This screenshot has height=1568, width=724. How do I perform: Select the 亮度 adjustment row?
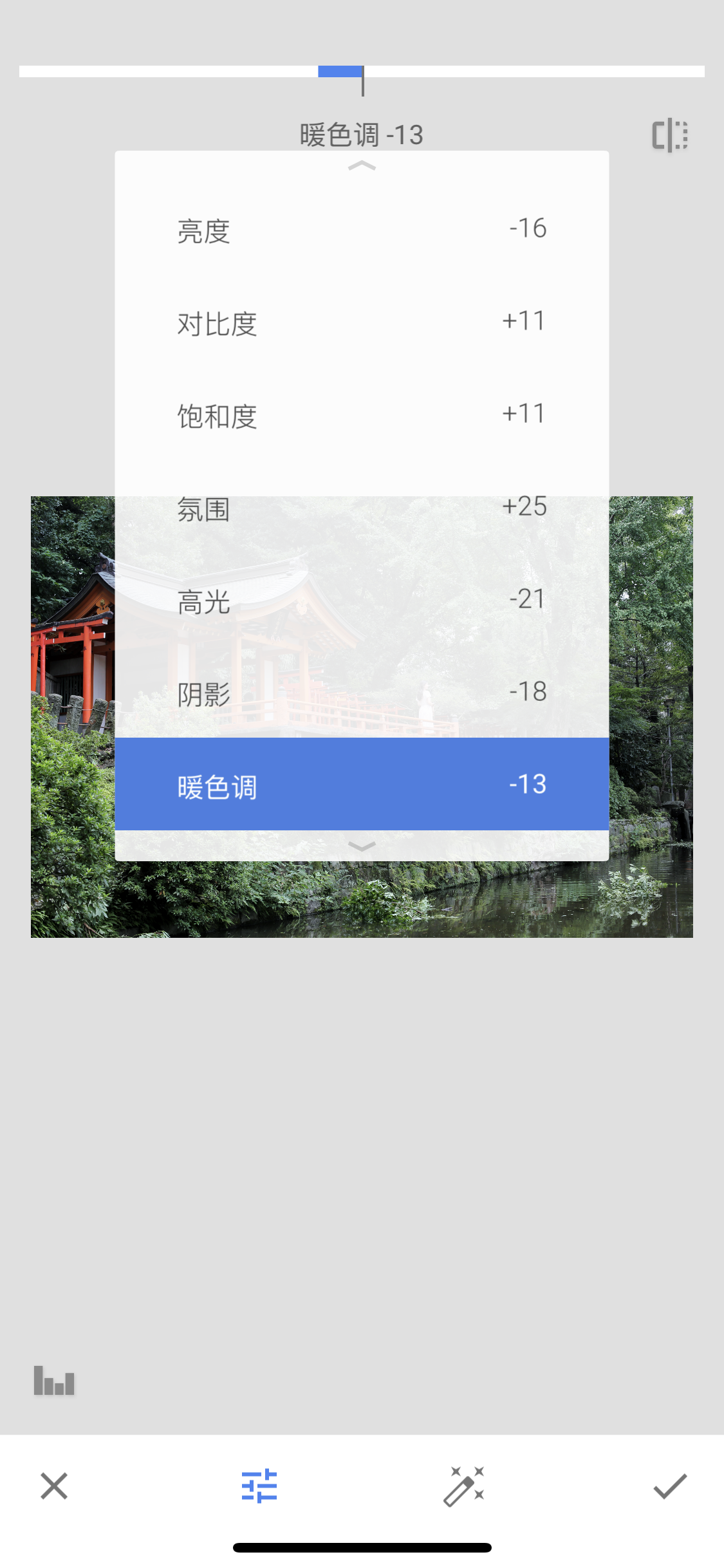coord(362,230)
